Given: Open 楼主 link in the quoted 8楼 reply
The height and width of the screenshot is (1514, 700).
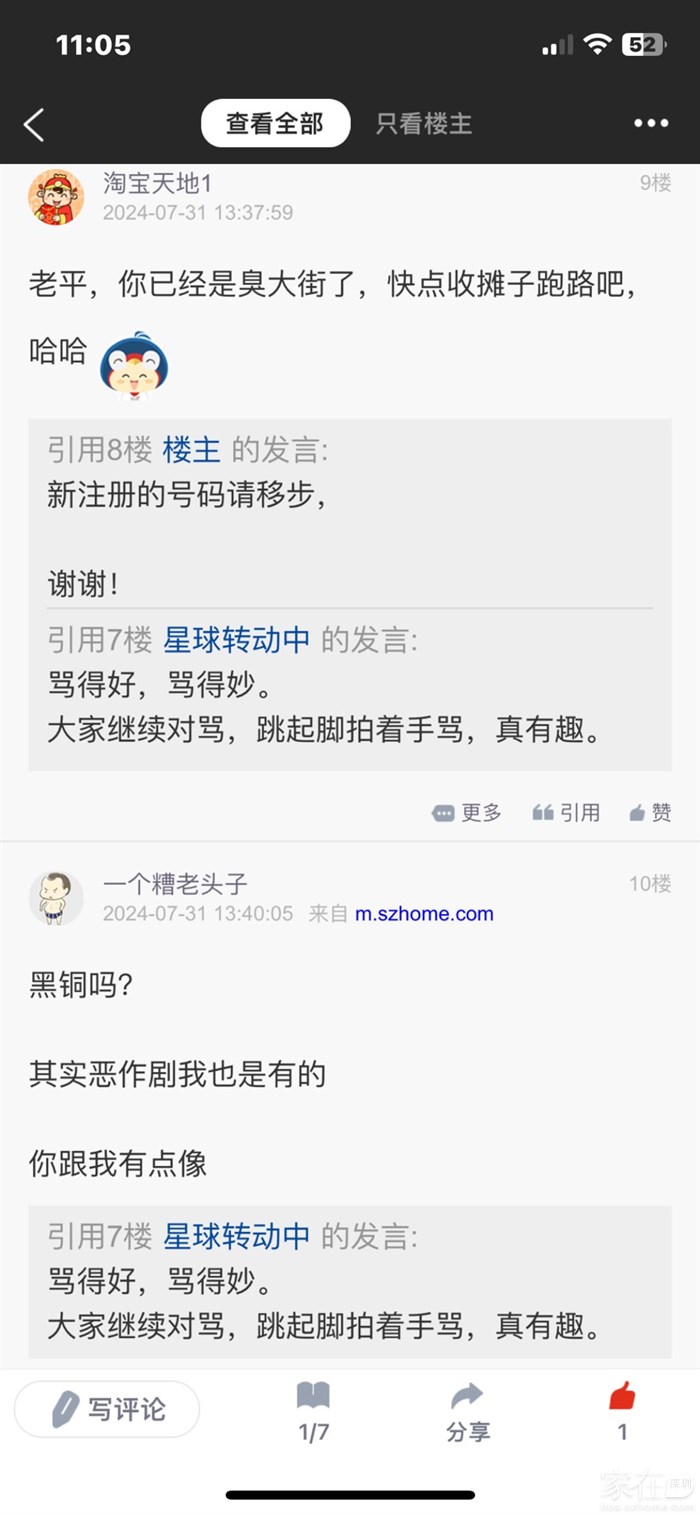Looking at the screenshot, I should click(x=191, y=450).
